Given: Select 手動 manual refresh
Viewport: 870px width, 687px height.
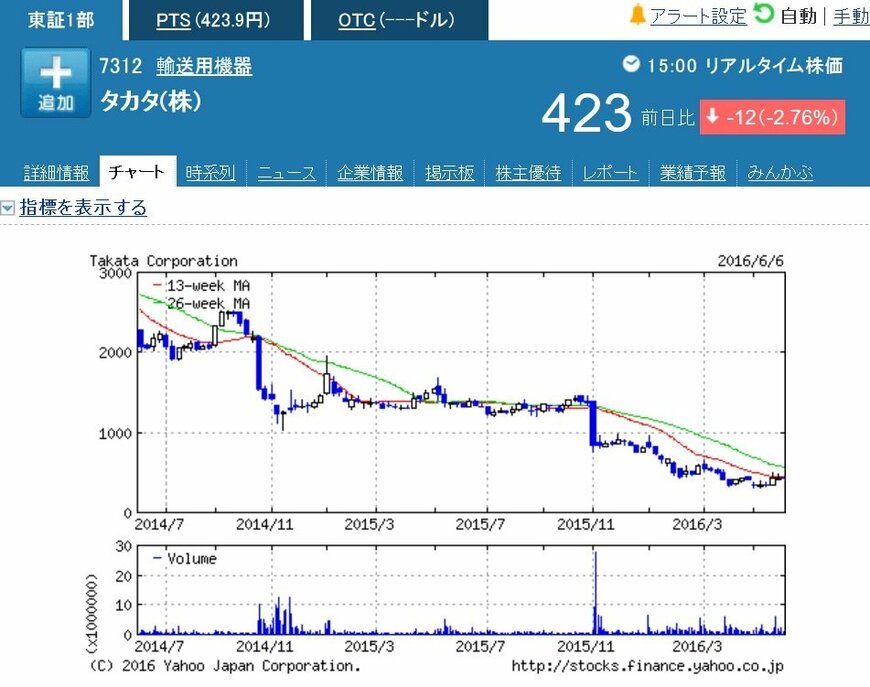Looking at the screenshot, I should 850,16.
